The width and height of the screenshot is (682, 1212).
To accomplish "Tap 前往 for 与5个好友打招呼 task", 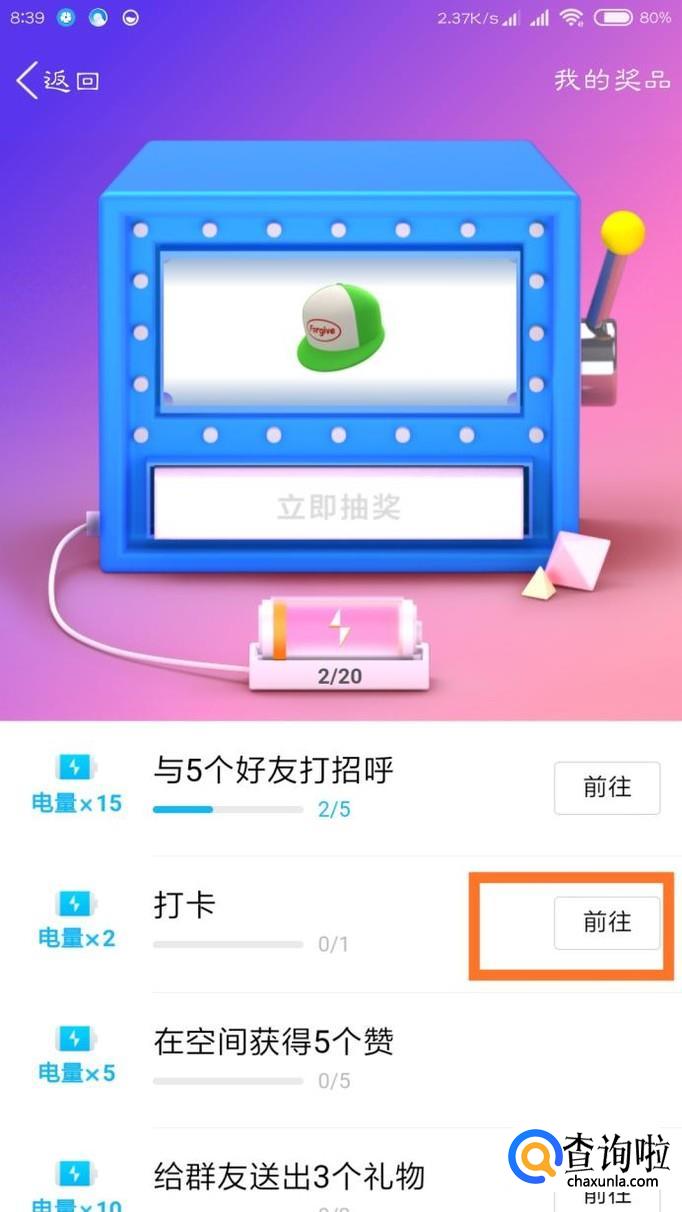I will point(607,788).
